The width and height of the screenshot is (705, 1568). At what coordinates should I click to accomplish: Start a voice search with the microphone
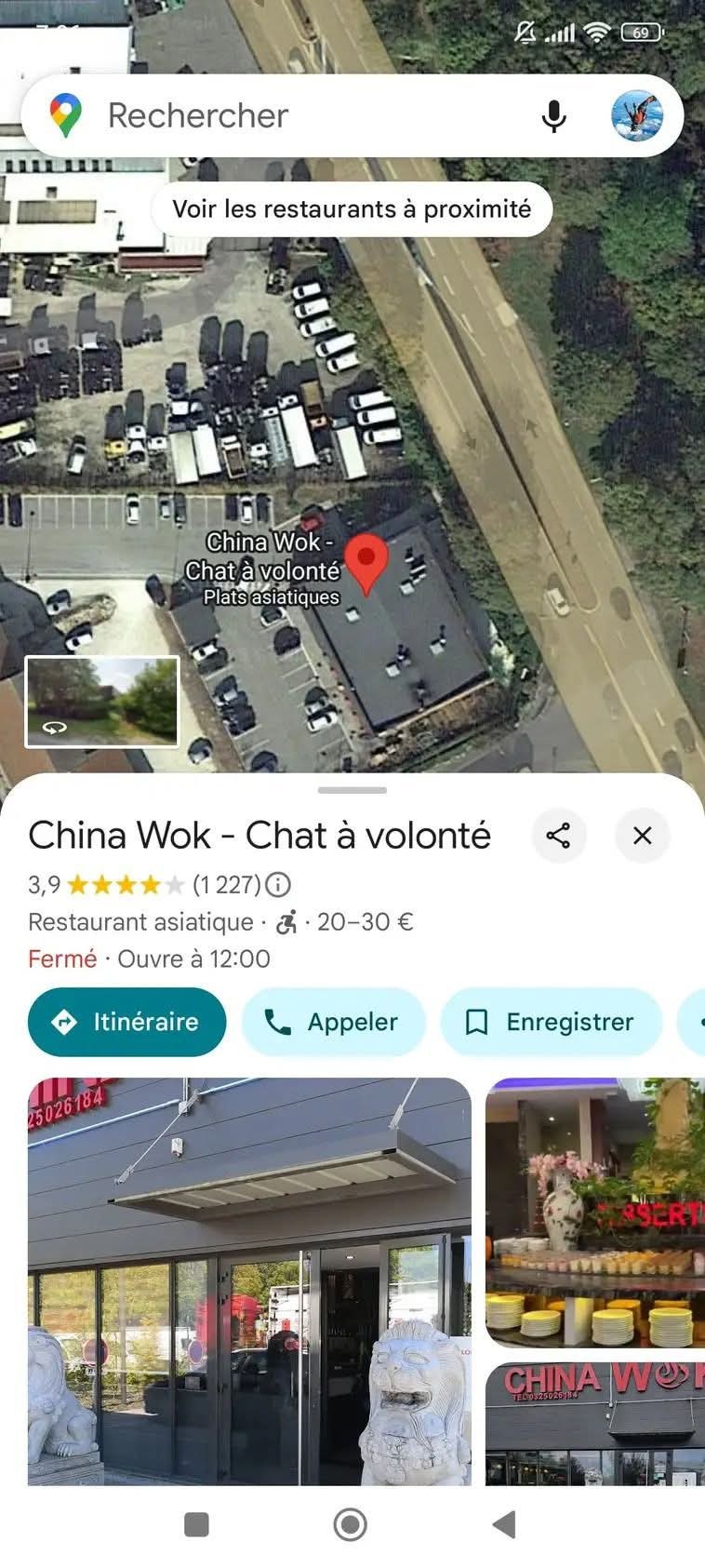553,116
